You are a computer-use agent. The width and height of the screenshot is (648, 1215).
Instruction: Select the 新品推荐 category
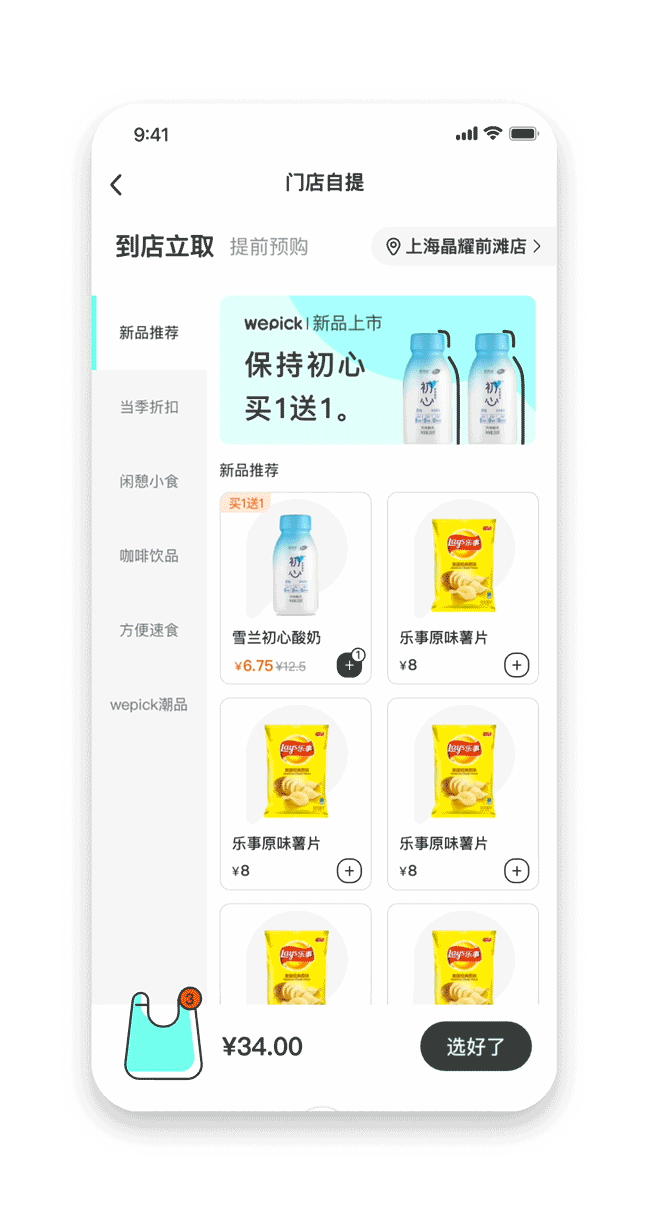tap(149, 333)
